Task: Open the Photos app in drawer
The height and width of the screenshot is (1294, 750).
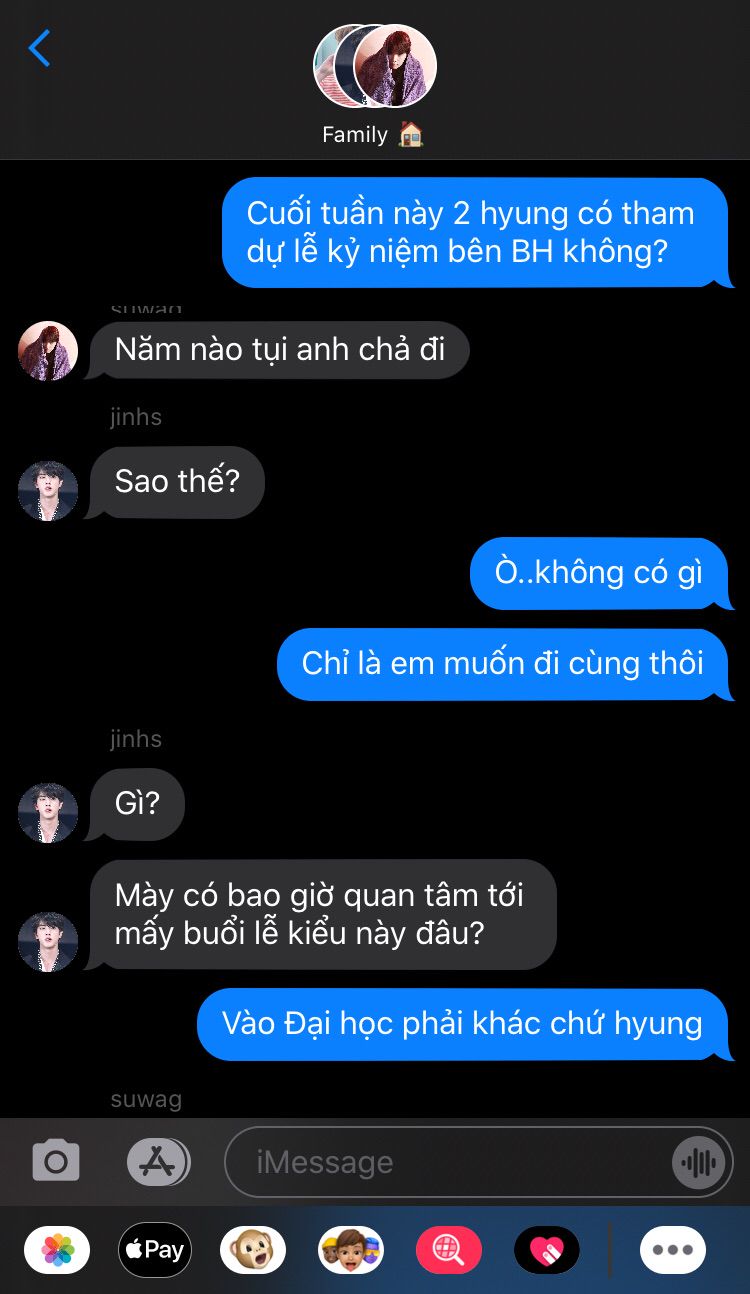Action: [x=57, y=1250]
